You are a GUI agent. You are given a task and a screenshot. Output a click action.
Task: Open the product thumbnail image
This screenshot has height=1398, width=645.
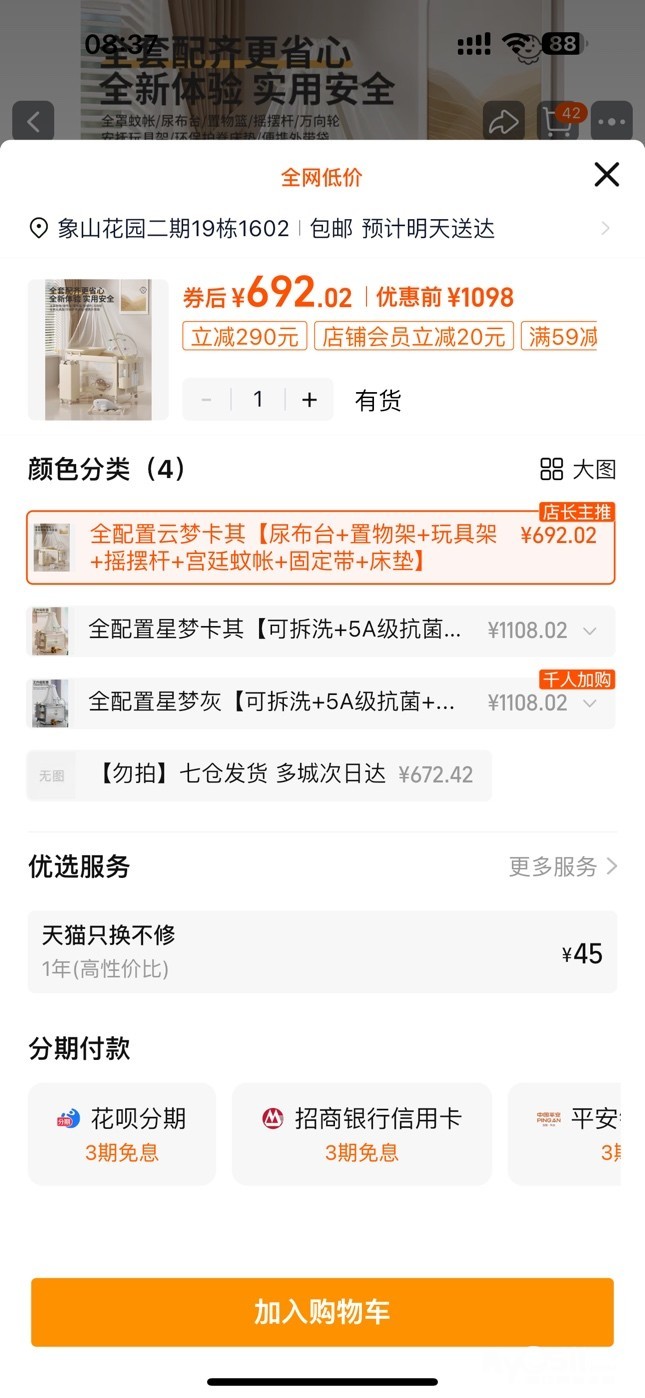click(98, 350)
